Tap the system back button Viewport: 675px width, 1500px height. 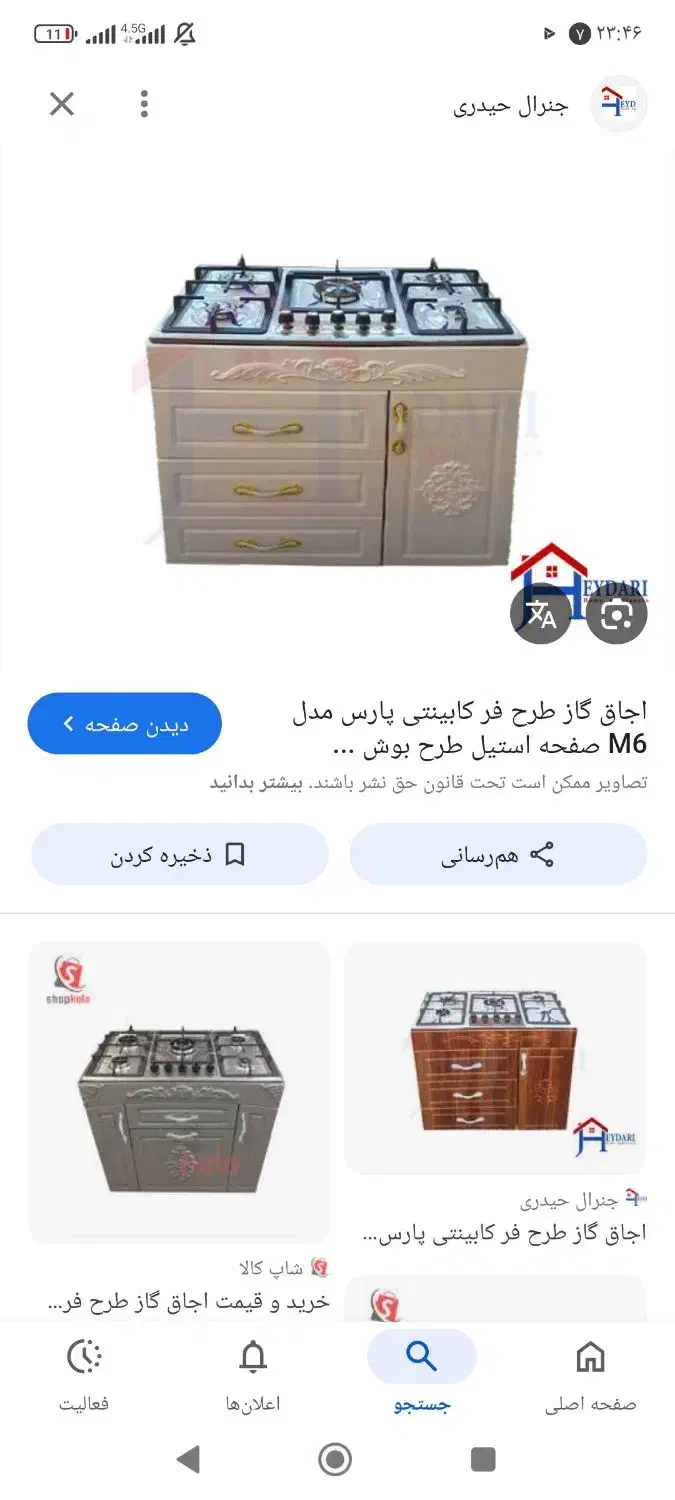[x=188, y=1460]
